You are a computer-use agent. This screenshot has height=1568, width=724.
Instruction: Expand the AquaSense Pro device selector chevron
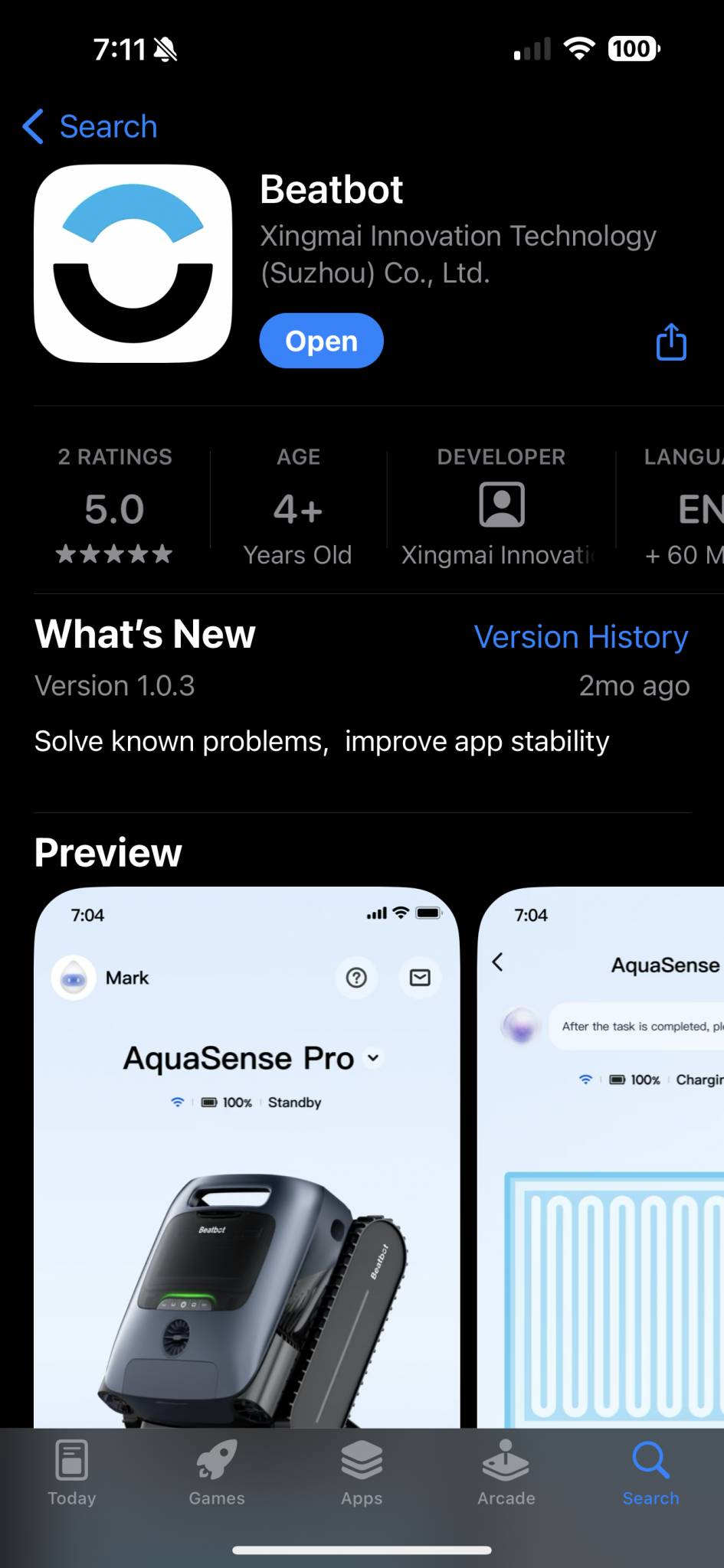[x=373, y=1057]
